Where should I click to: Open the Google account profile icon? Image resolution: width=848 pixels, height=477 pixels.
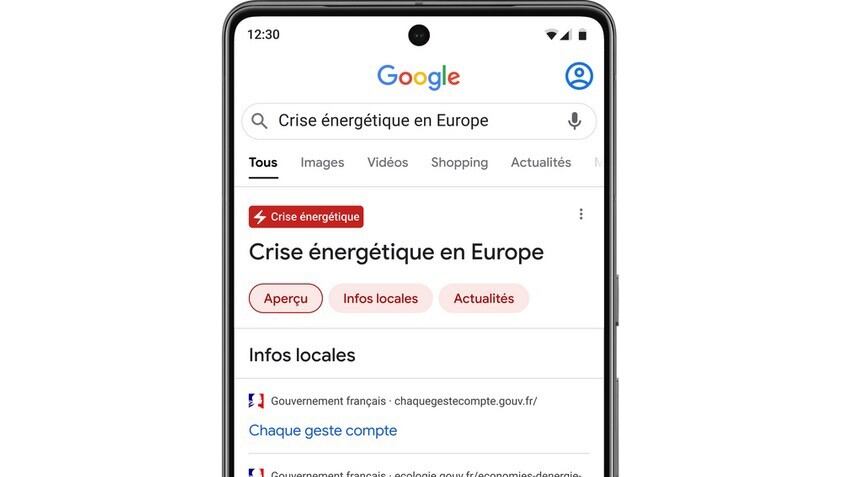click(579, 76)
